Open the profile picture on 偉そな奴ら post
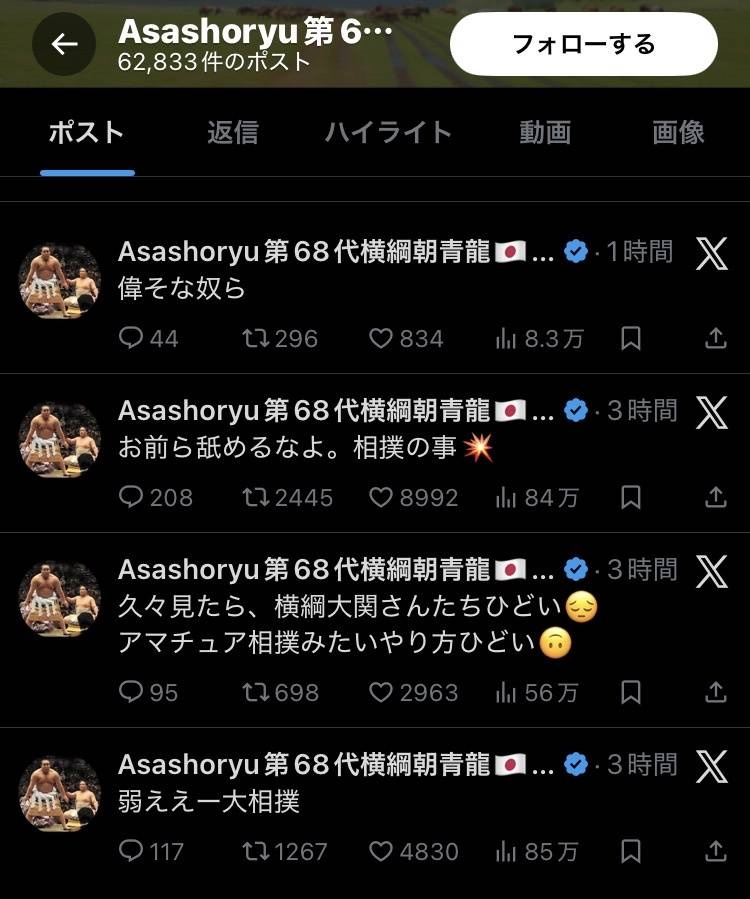Image resolution: width=750 pixels, height=899 pixels. (x=60, y=280)
